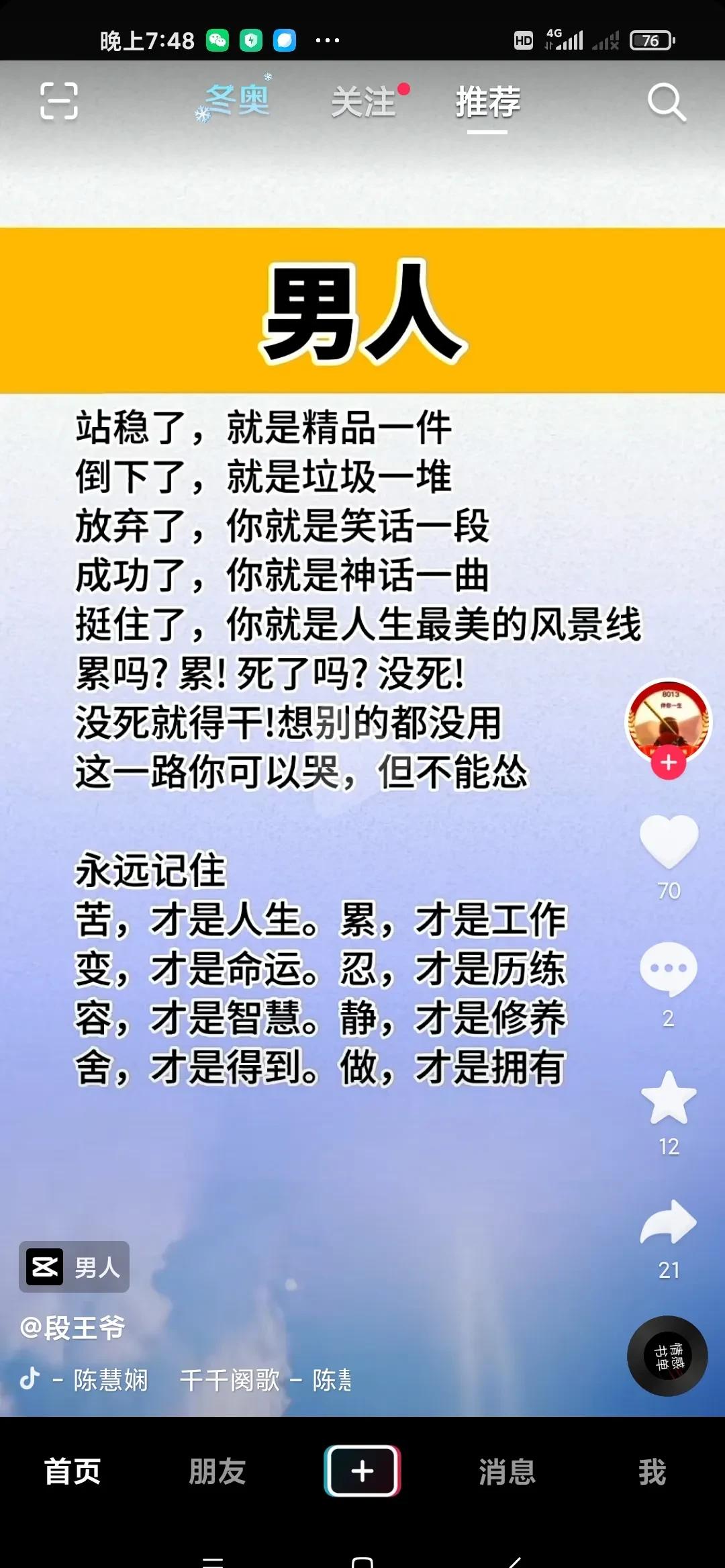Image resolution: width=725 pixels, height=1568 pixels.
Task: Open the 男人 template chip
Action: [x=75, y=1267]
